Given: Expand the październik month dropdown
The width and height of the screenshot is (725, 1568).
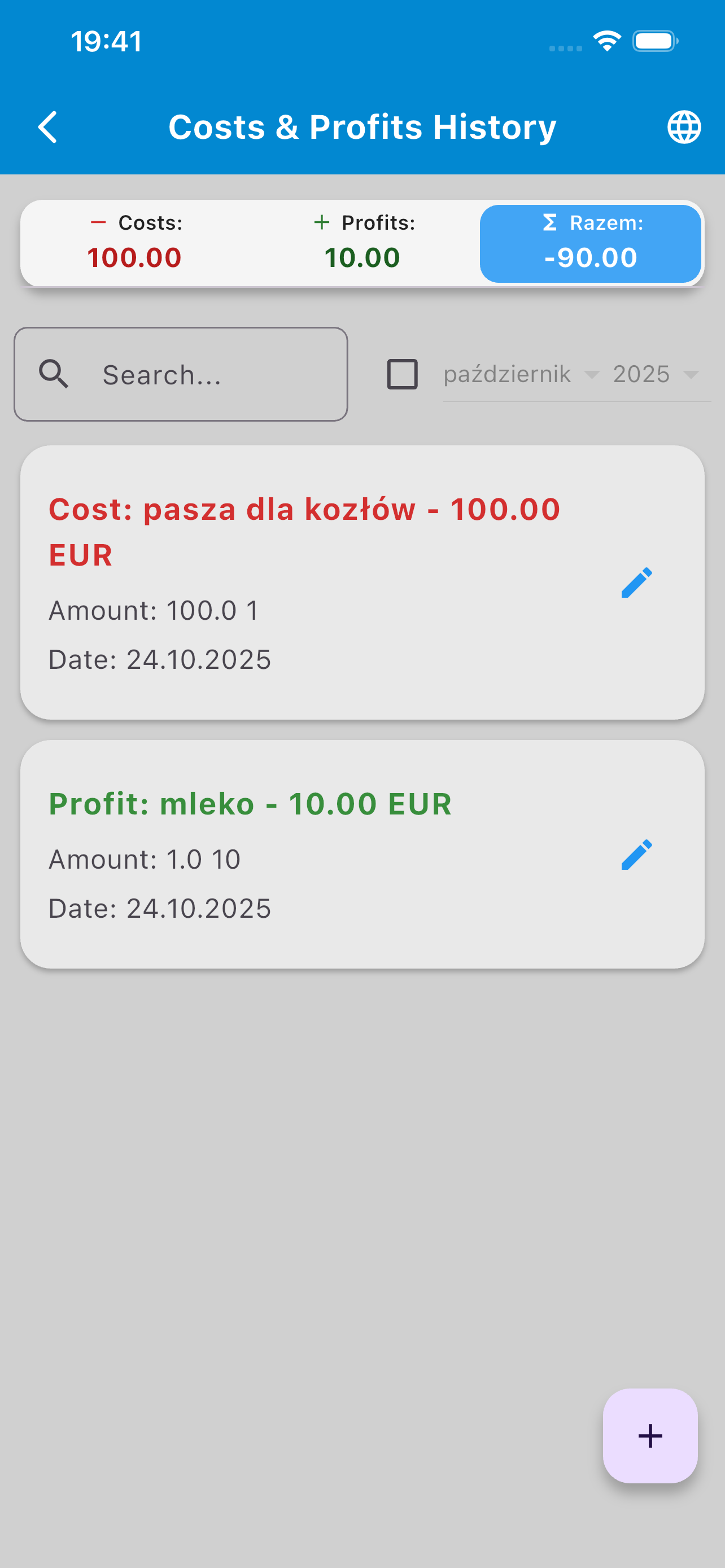Looking at the screenshot, I should [521, 374].
